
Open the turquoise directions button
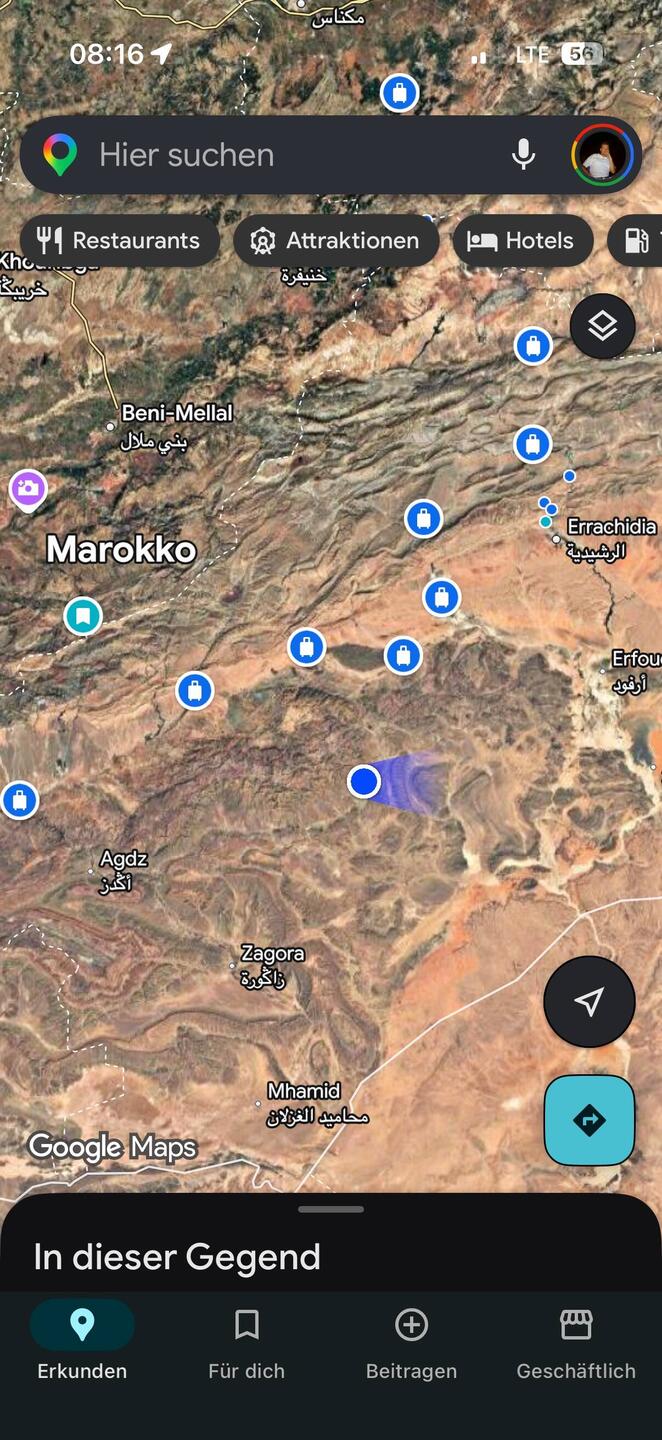click(x=589, y=1120)
